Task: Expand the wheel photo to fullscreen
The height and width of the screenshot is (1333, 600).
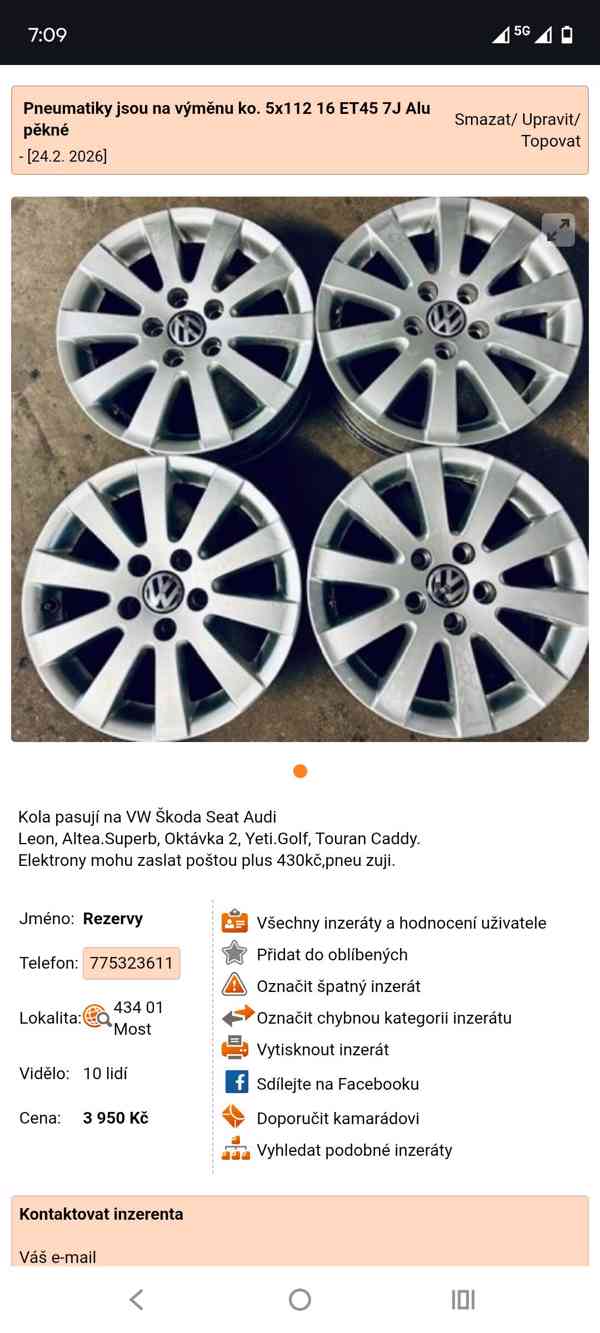Action: (x=558, y=229)
